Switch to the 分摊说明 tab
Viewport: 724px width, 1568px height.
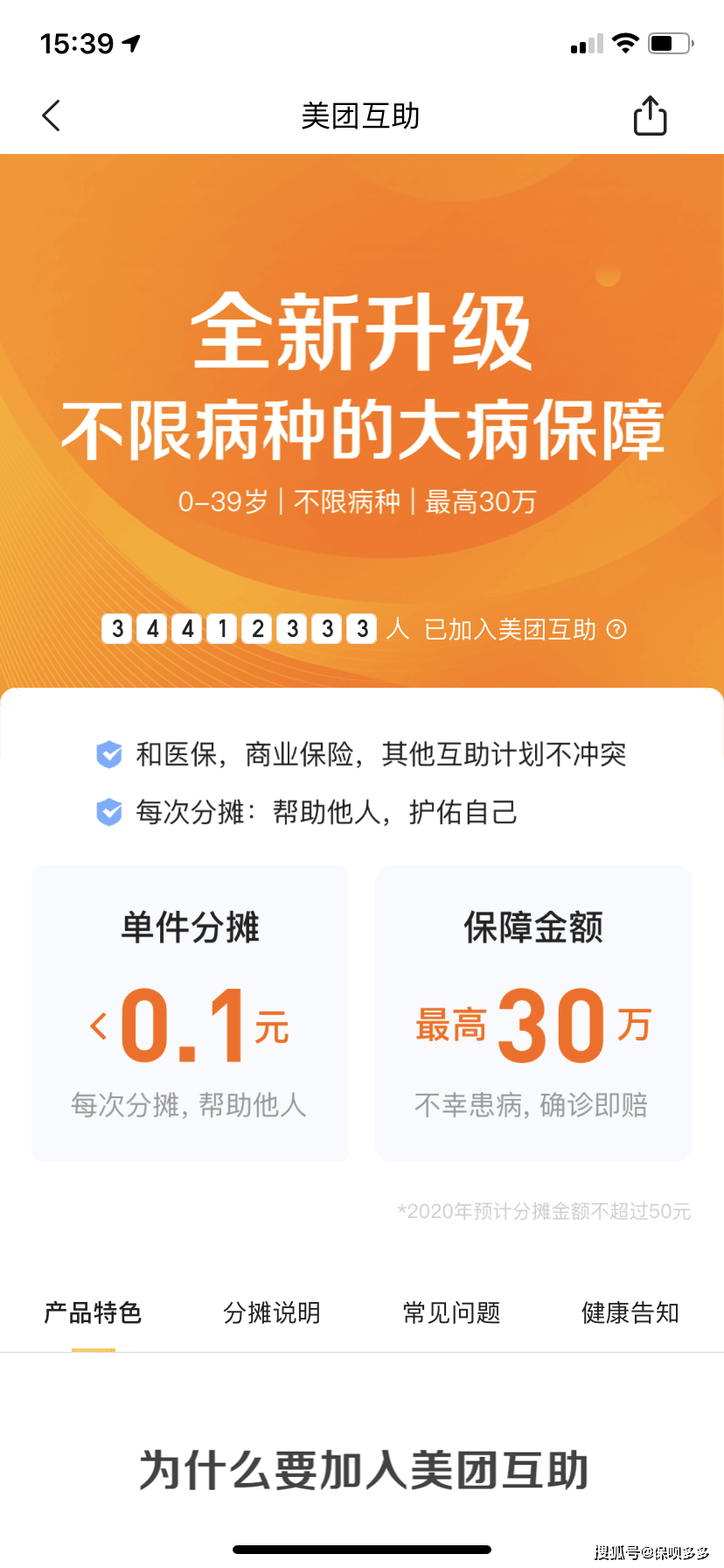[272, 1312]
